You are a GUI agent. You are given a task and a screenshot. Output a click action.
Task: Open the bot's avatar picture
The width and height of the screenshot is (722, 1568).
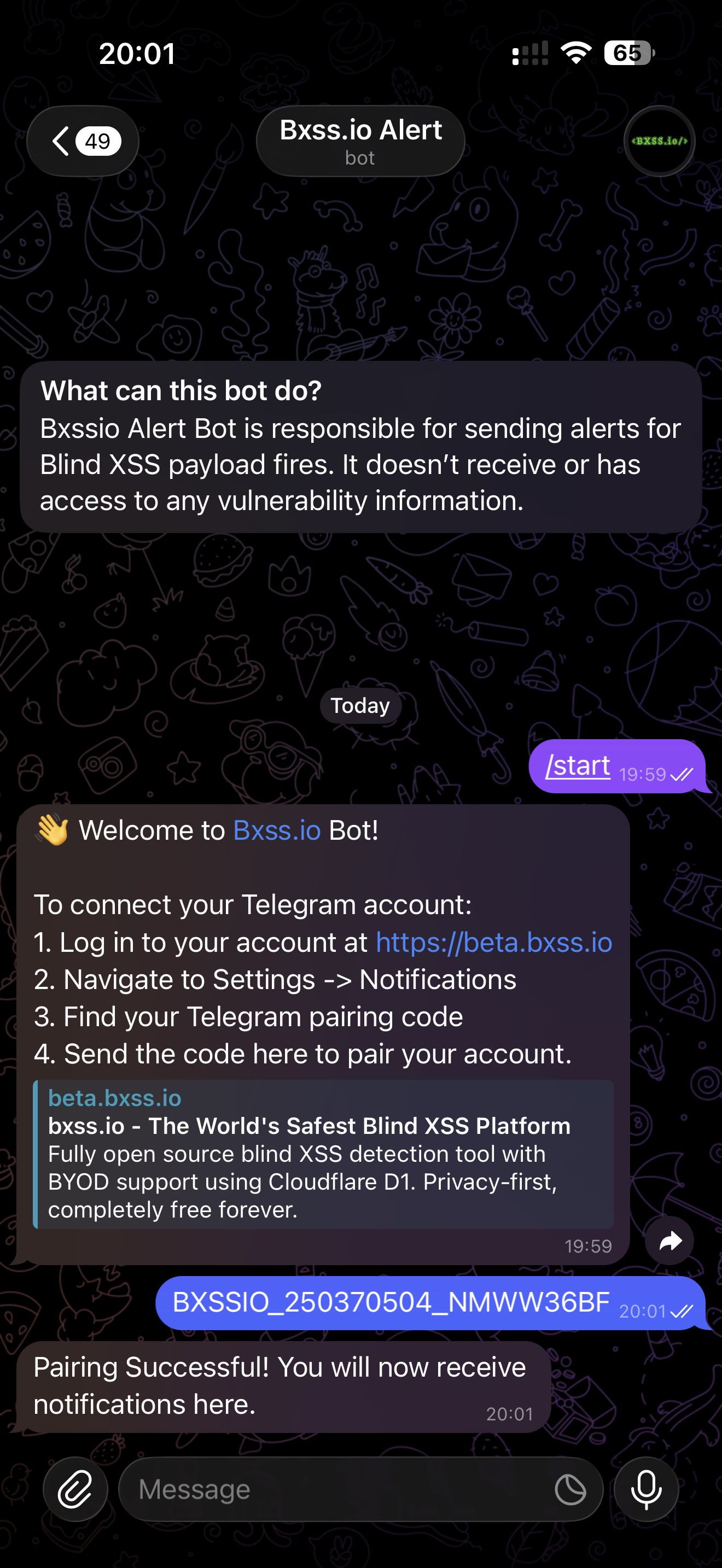(x=659, y=141)
